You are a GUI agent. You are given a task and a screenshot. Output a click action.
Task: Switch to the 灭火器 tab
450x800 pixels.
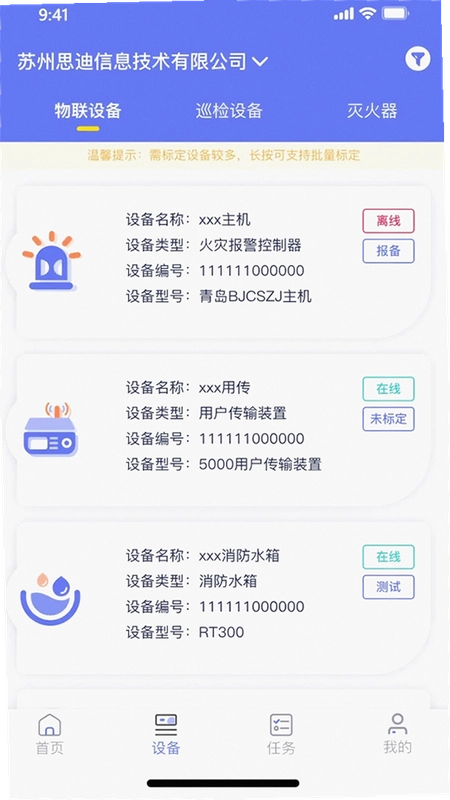click(x=372, y=111)
